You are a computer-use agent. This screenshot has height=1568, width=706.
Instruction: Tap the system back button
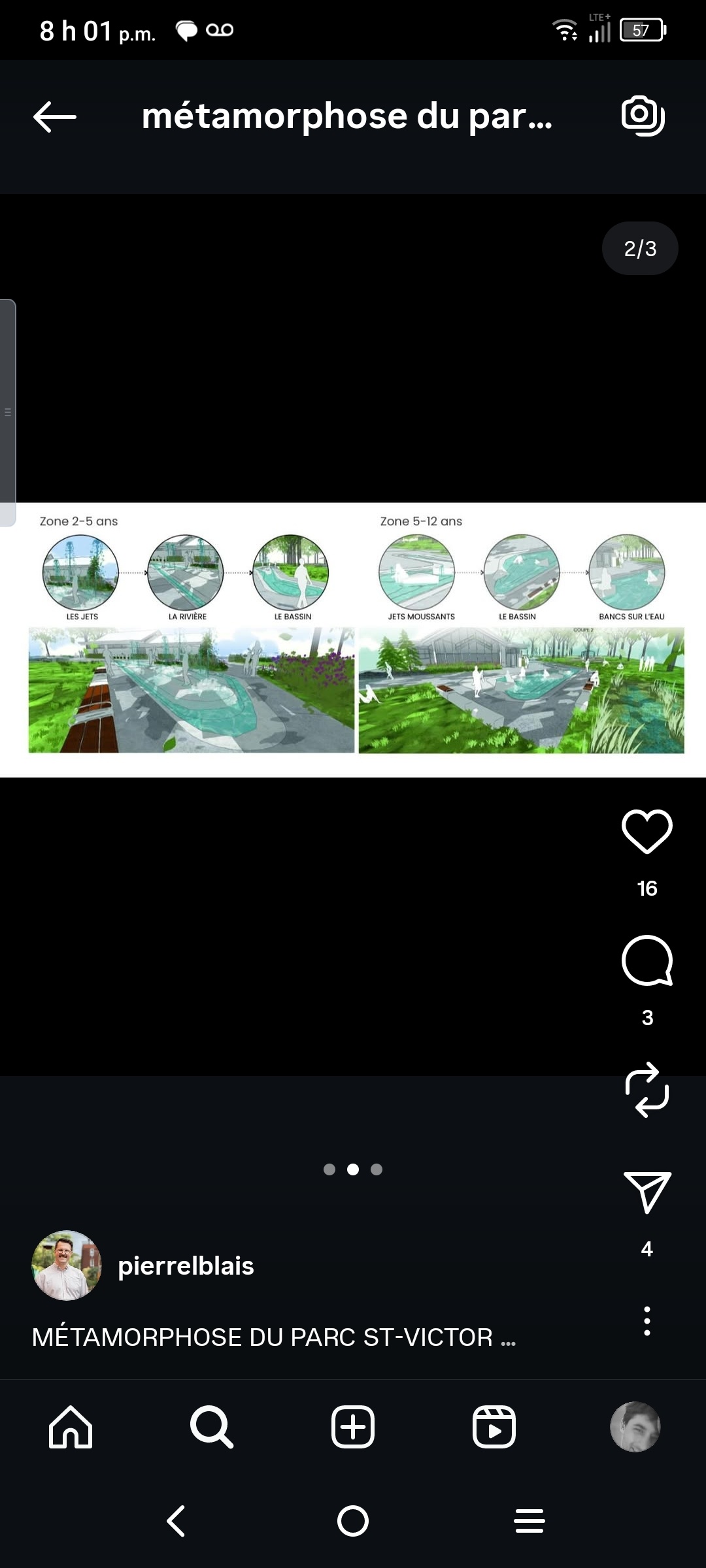pyautogui.click(x=176, y=1521)
